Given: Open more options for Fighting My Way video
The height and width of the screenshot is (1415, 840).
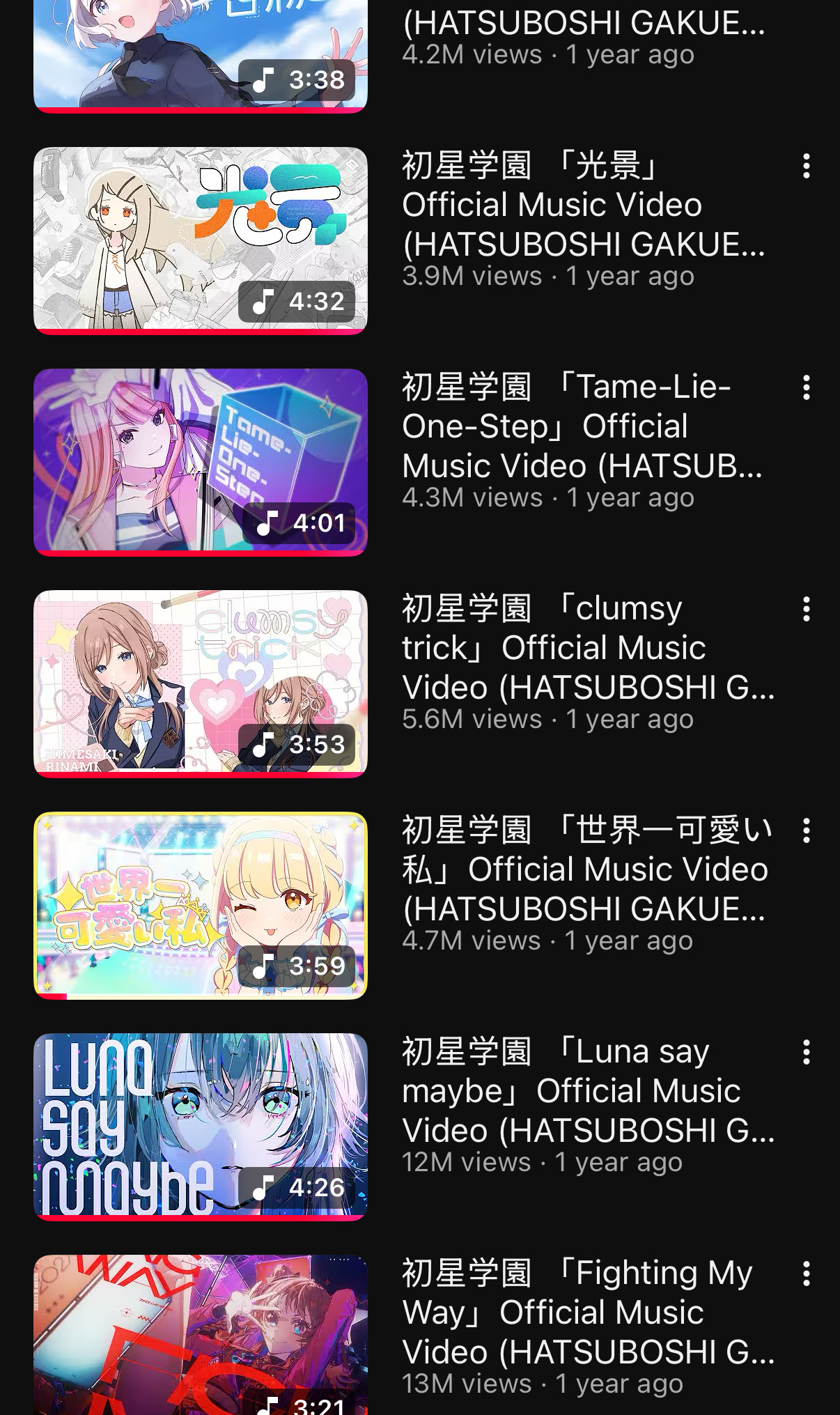Looking at the screenshot, I should click(x=806, y=1274).
